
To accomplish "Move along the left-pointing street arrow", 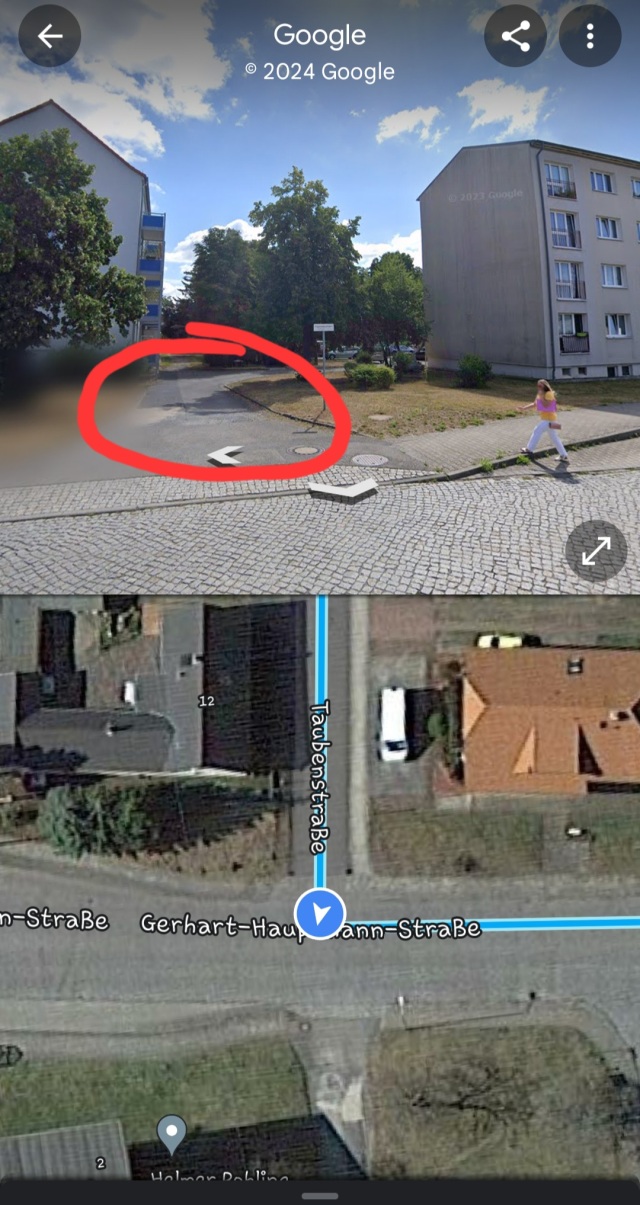I will (x=224, y=456).
